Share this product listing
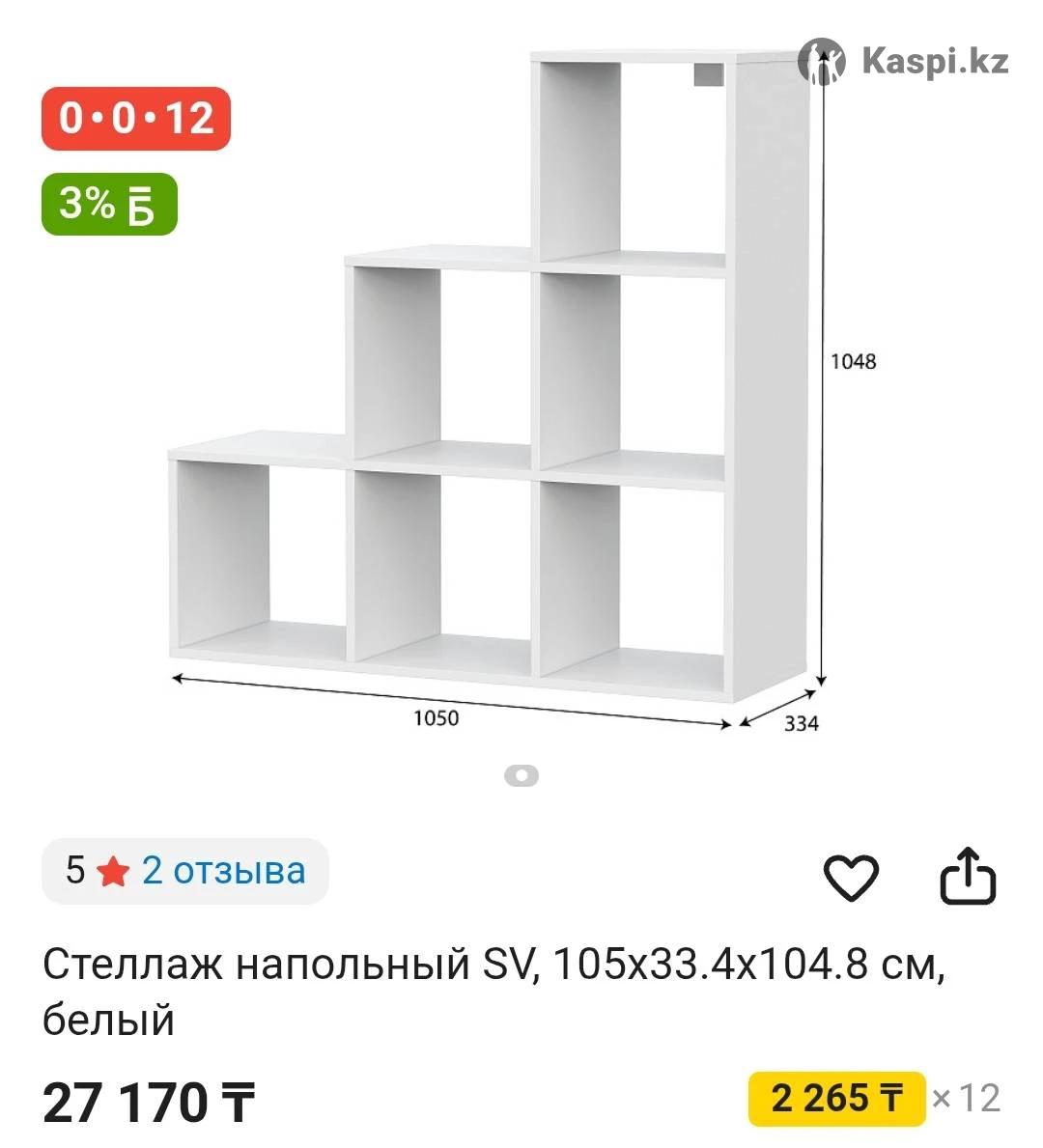This screenshot has width=1043, height=1148. pyautogui.click(x=968, y=876)
